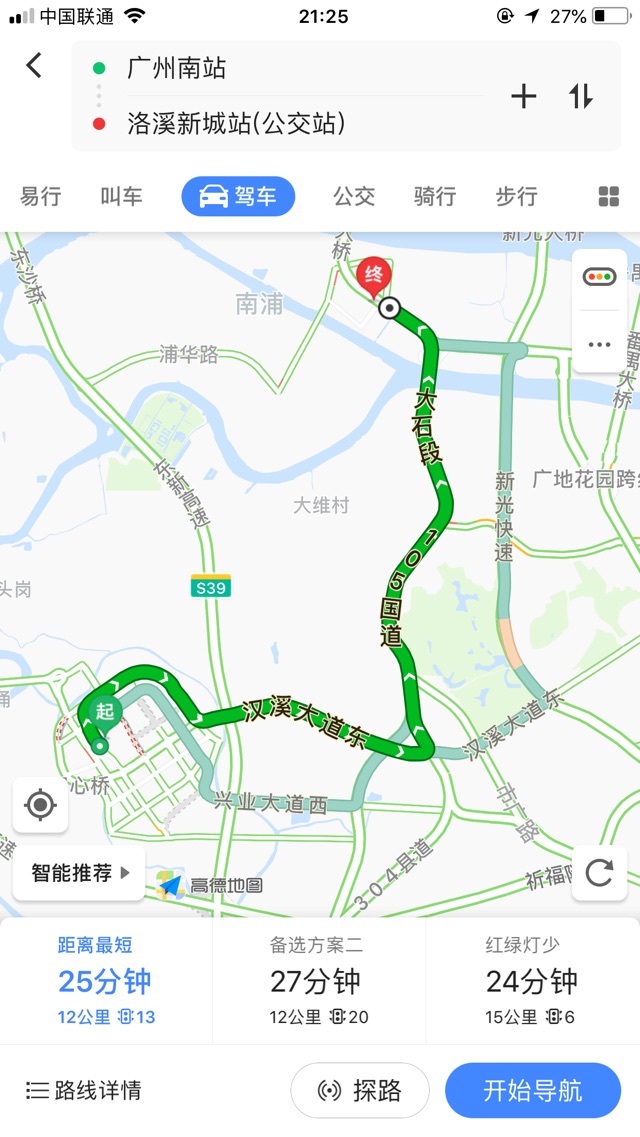This screenshot has height=1137, width=640.
Task: Go back using the top-left arrow
Action: pos(34,66)
